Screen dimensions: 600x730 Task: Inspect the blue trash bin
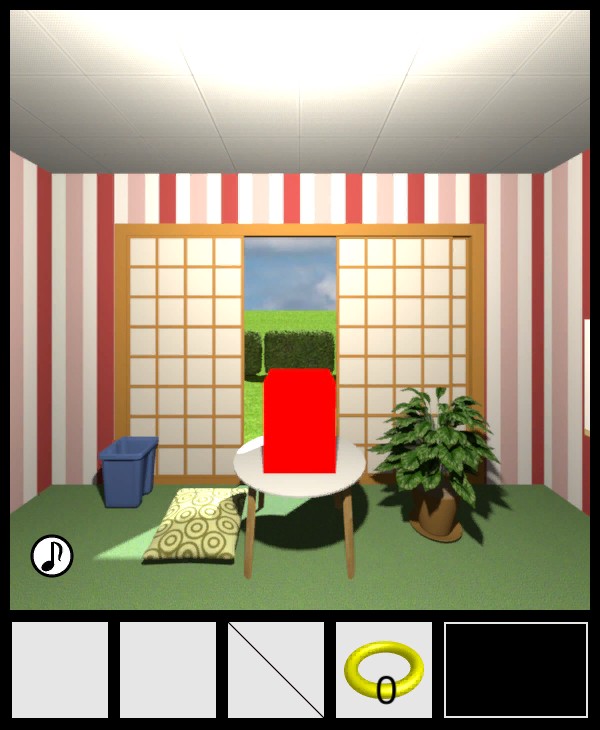click(x=128, y=471)
